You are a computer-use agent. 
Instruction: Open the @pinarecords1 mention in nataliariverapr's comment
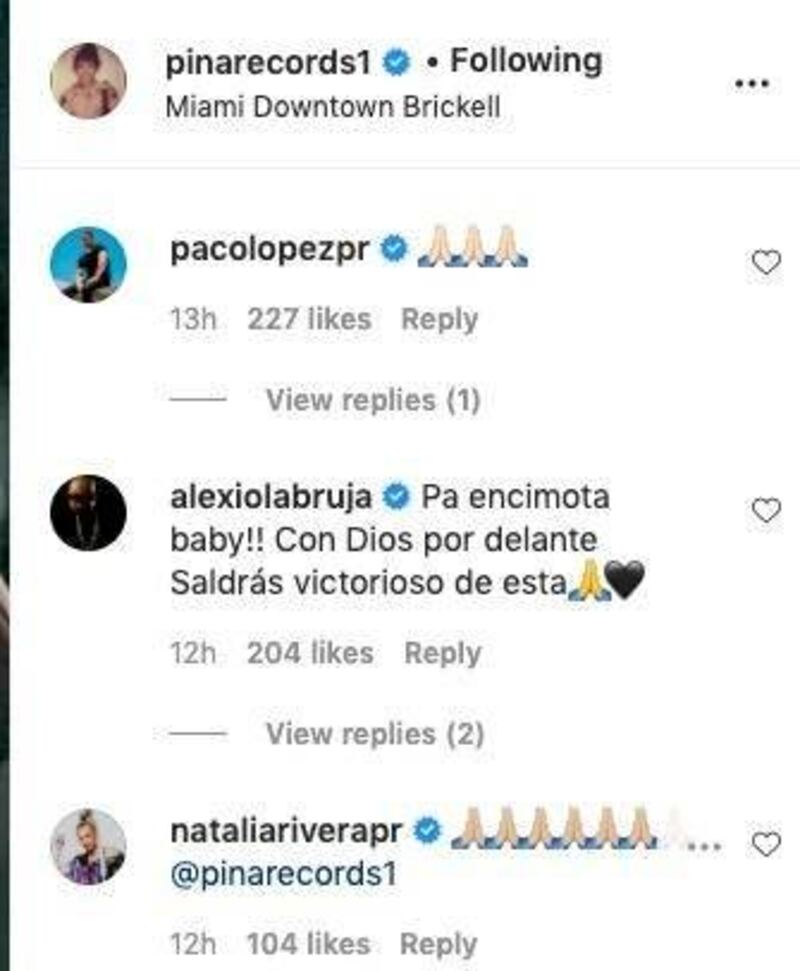coord(283,873)
